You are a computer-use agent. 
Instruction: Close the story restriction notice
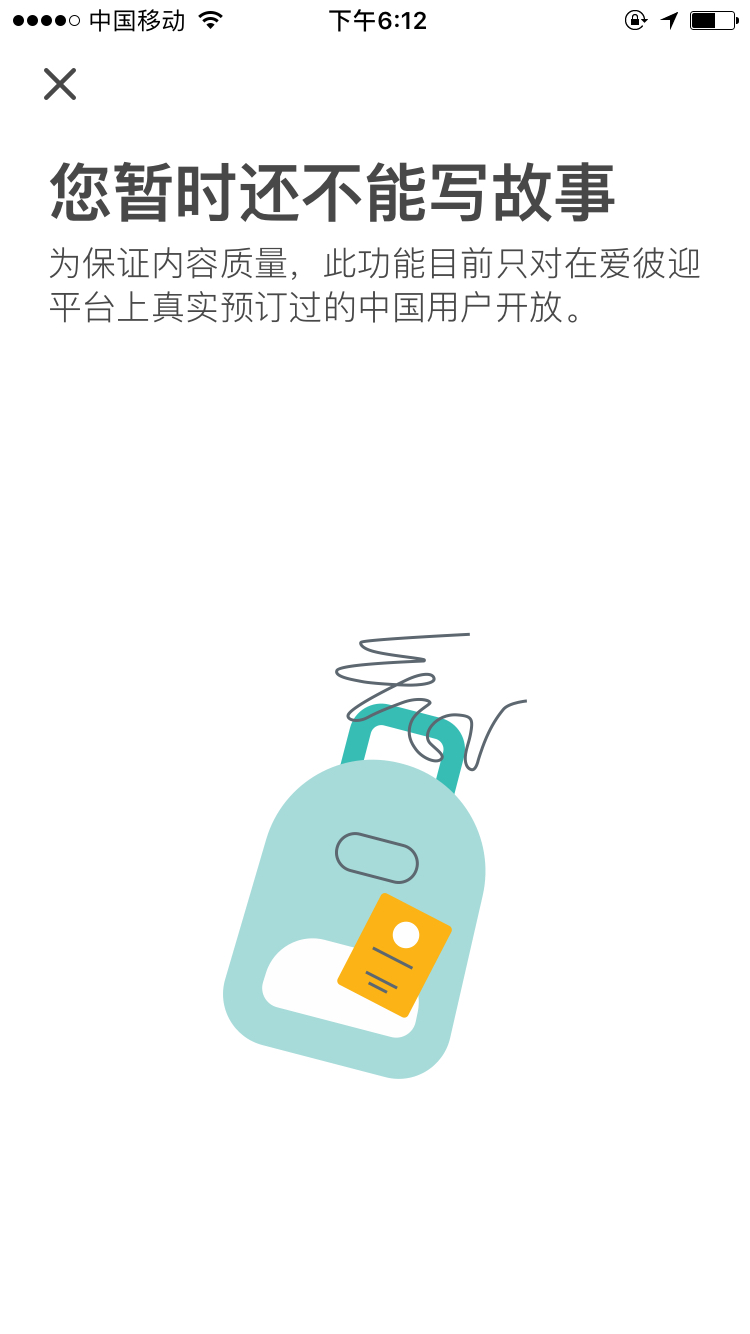point(60,84)
